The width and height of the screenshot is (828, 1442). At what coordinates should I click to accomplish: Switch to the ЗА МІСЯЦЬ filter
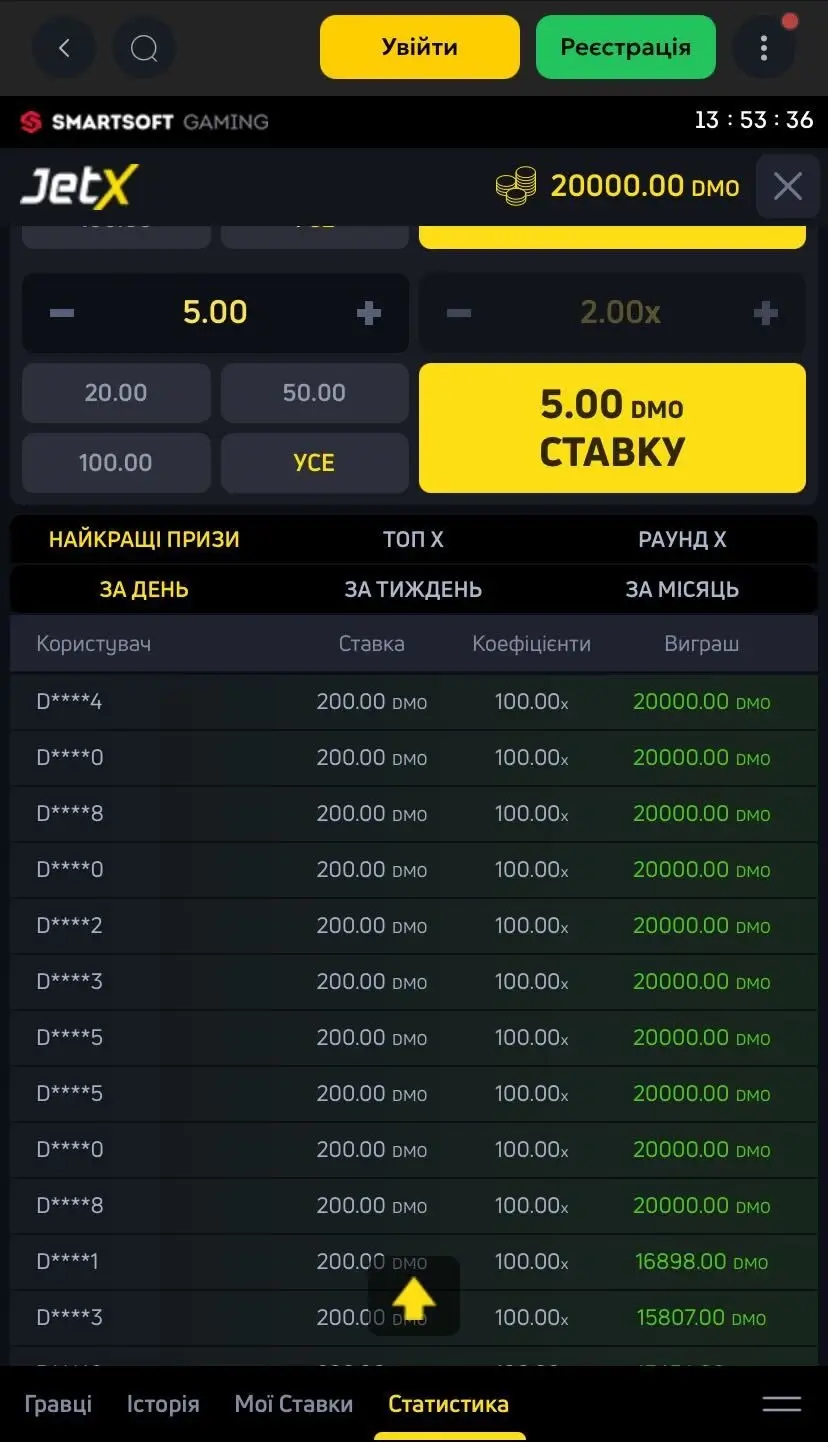click(682, 589)
